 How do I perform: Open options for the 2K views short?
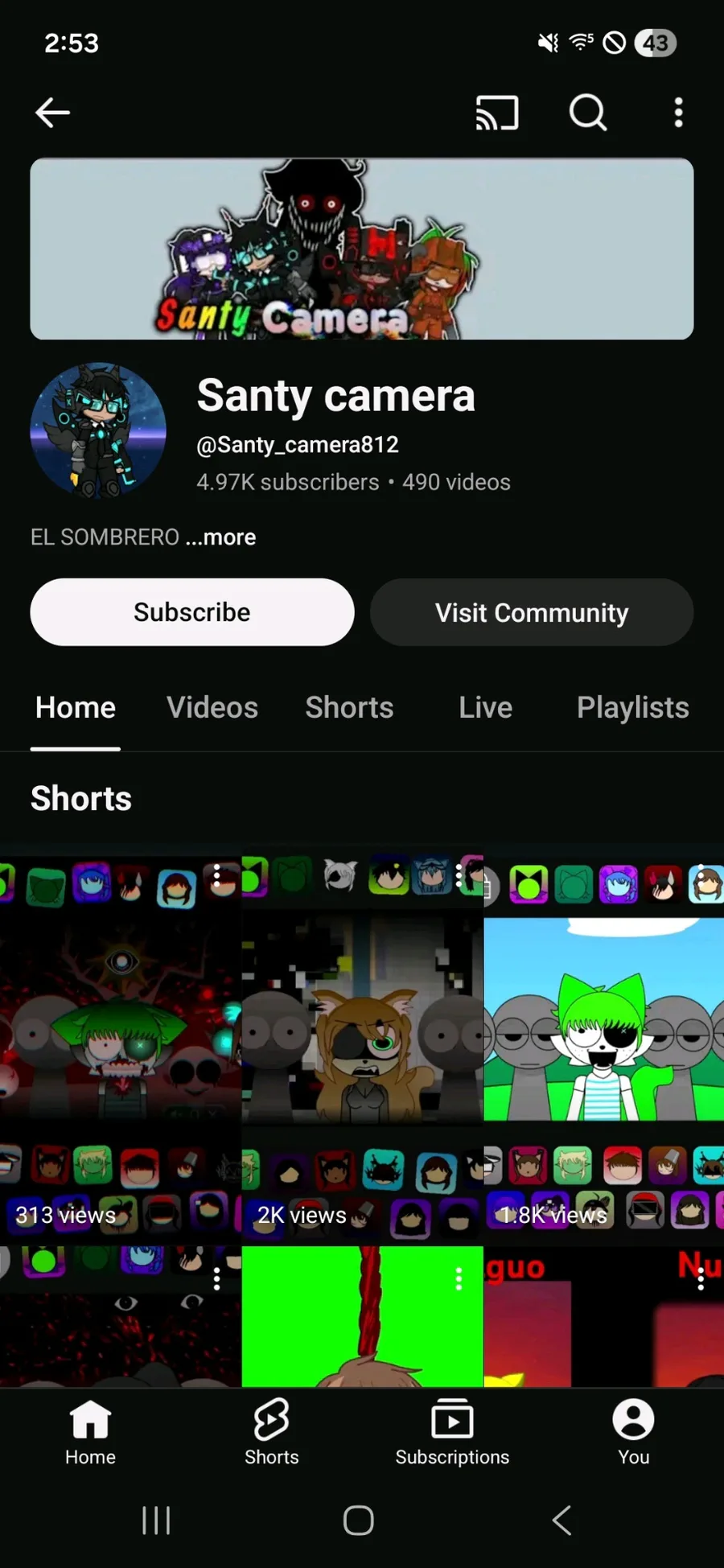pos(459,875)
